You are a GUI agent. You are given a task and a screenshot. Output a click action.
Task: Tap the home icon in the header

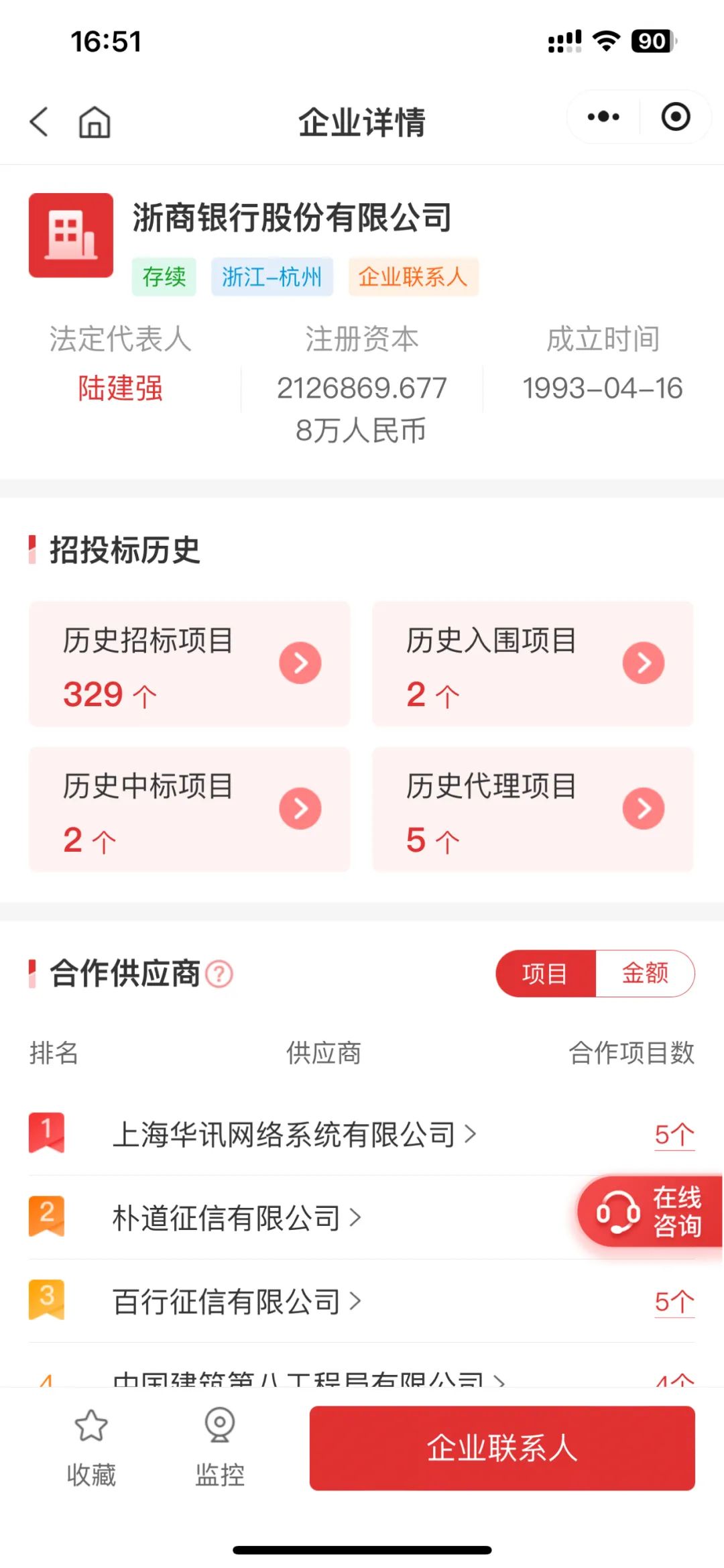[x=95, y=122]
